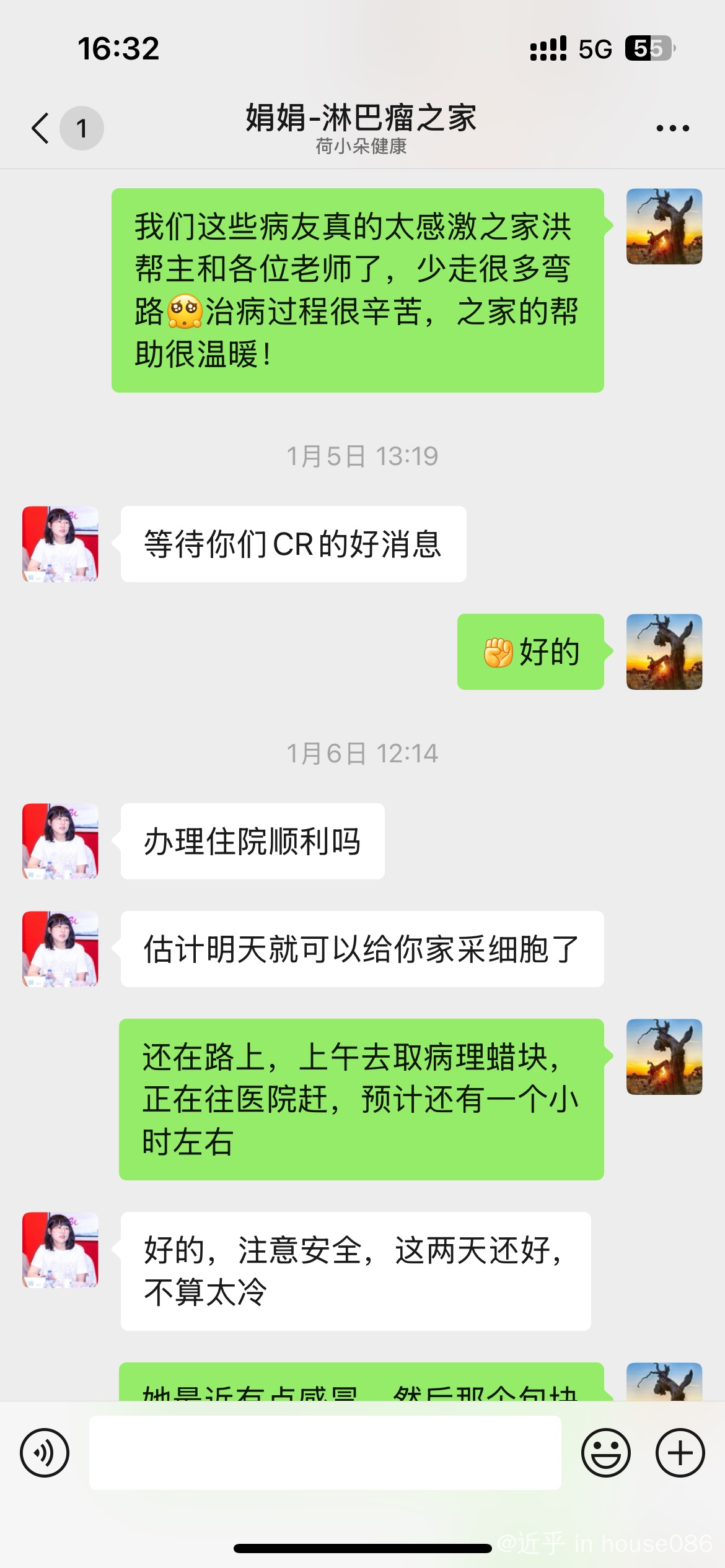
Task: Open the plus attachments menu
Action: (x=680, y=1452)
